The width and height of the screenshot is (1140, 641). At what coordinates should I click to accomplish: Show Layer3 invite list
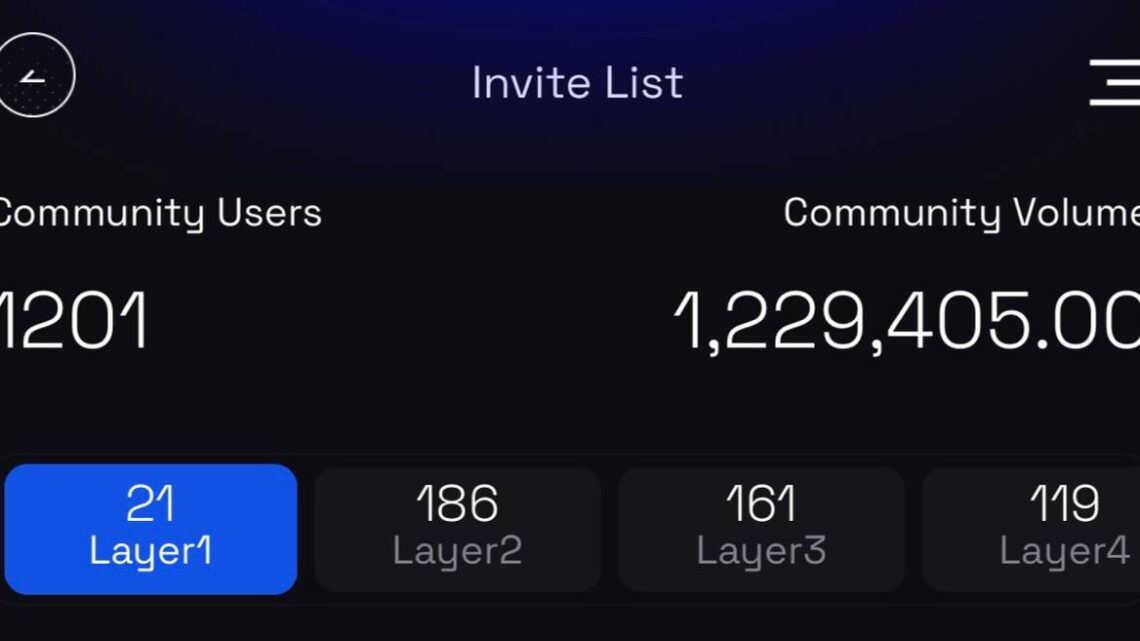(761, 529)
